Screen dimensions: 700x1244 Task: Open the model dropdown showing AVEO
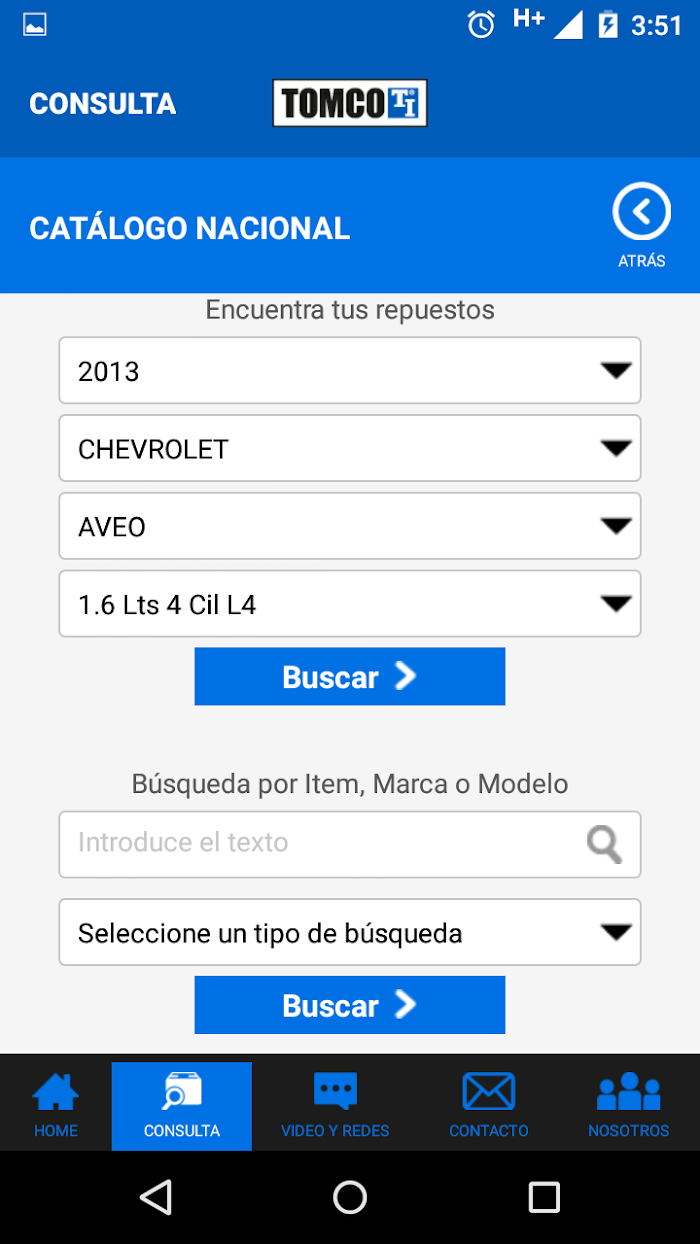(x=350, y=526)
